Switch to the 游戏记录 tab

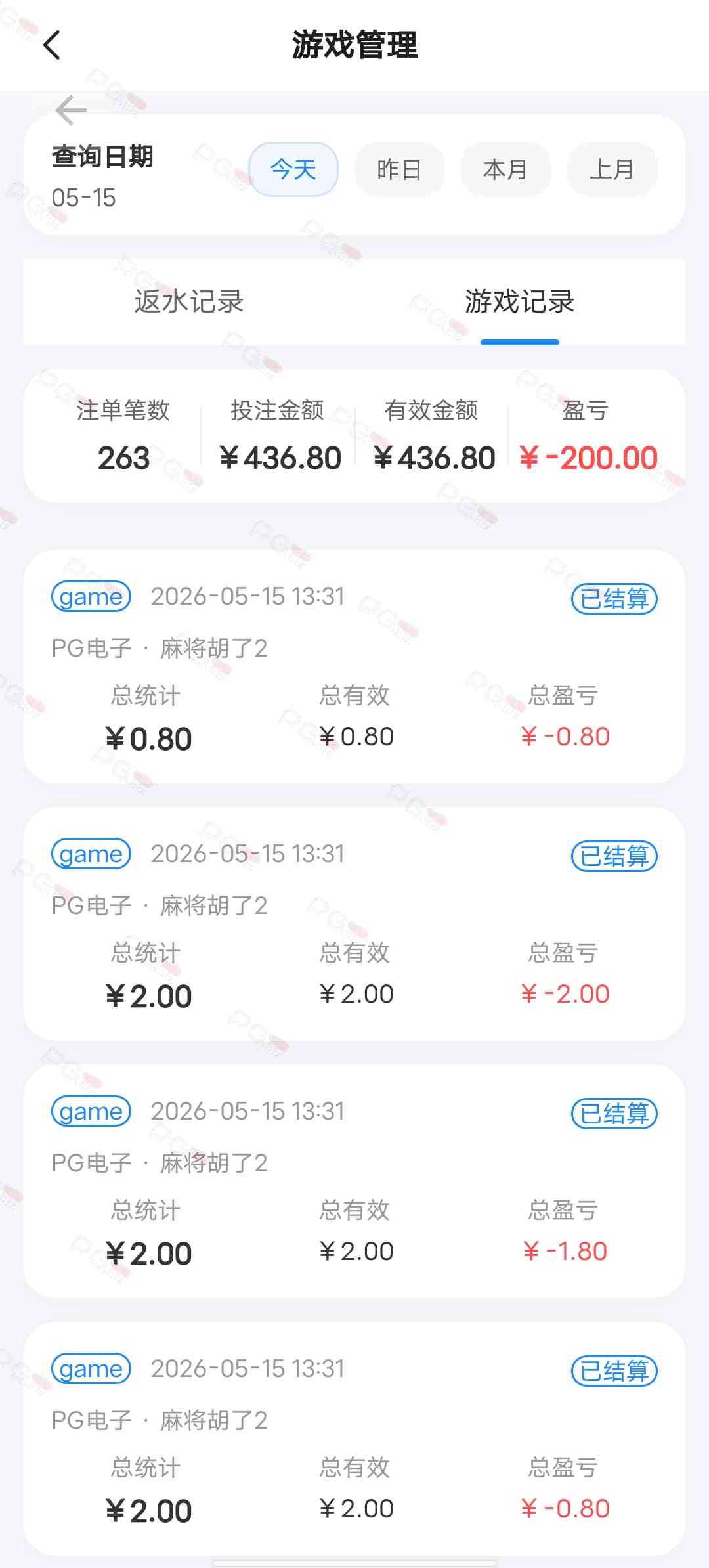pos(520,301)
